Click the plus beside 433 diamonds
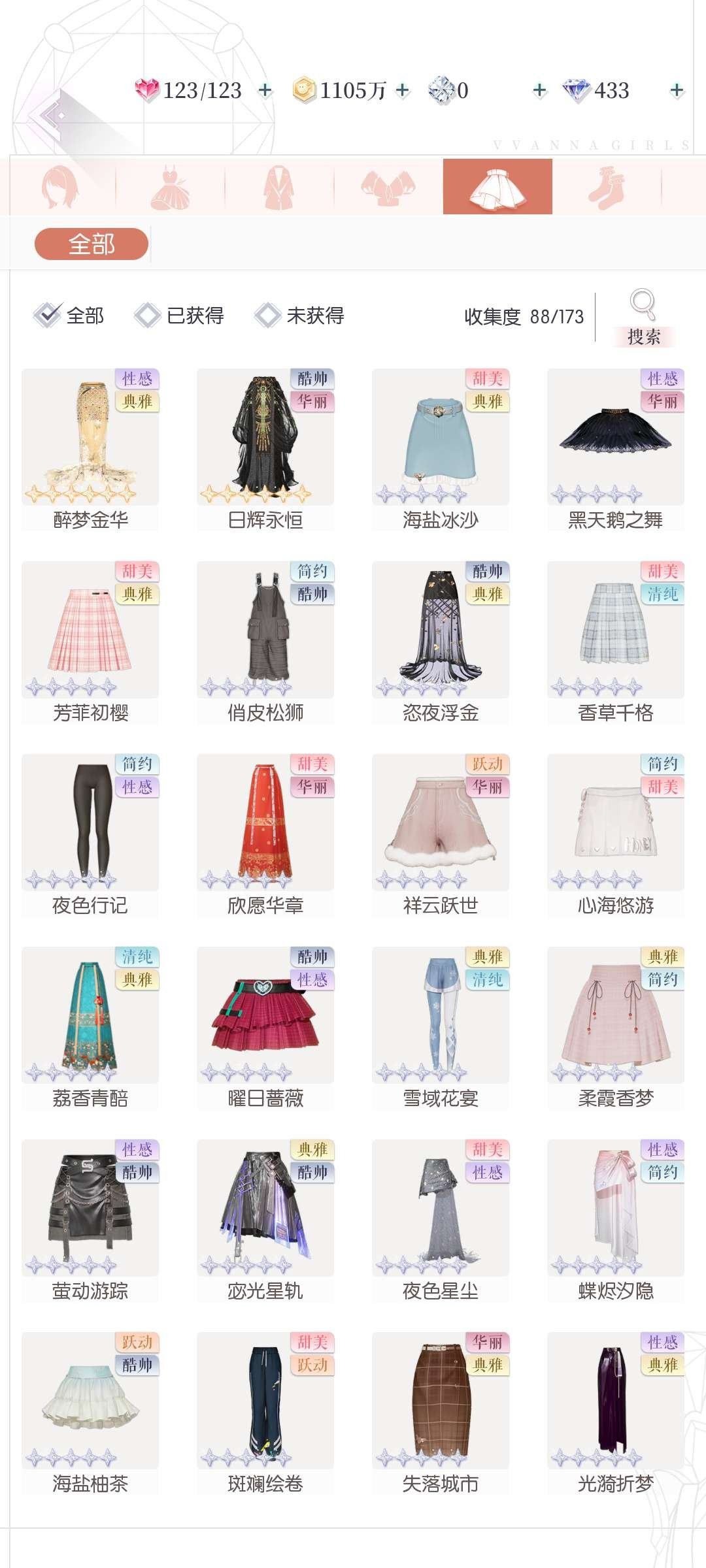 (x=676, y=91)
